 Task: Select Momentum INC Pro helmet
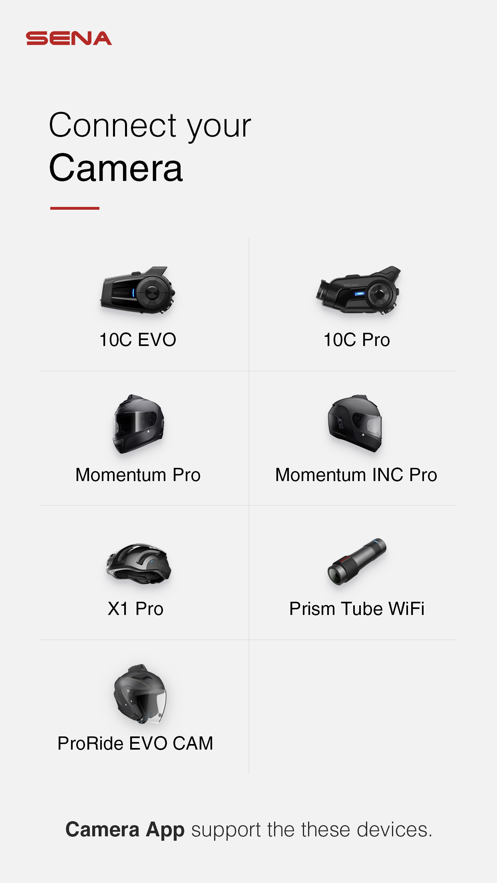pos(353,439)
